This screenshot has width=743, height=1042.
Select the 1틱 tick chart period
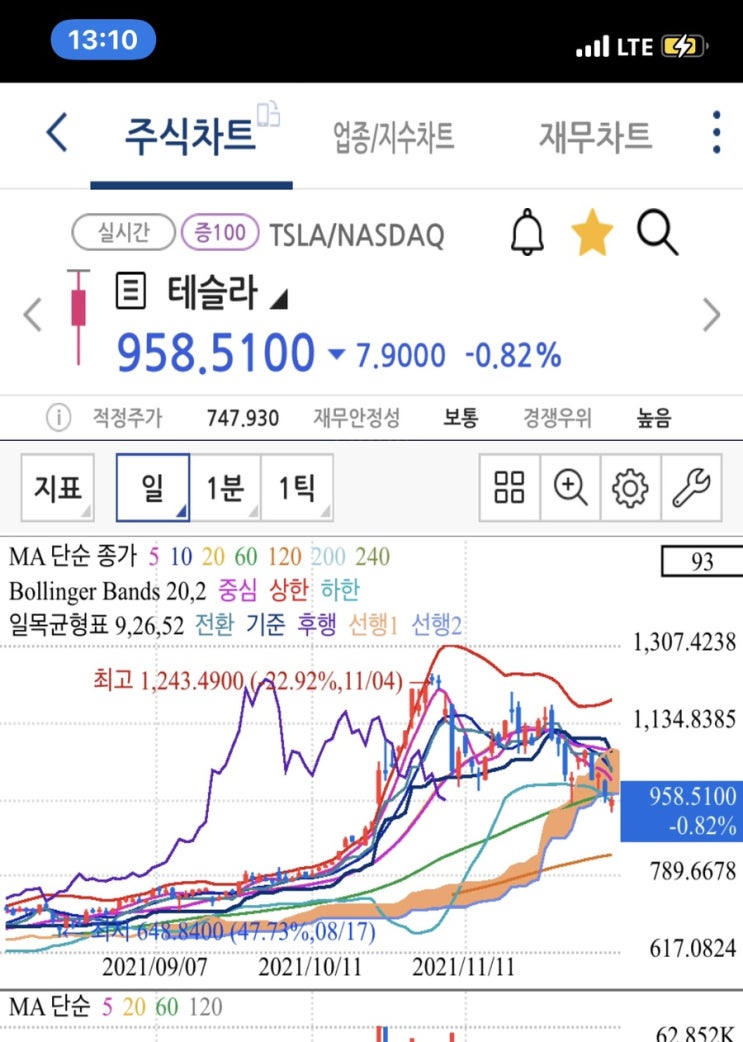coord(297,488)
